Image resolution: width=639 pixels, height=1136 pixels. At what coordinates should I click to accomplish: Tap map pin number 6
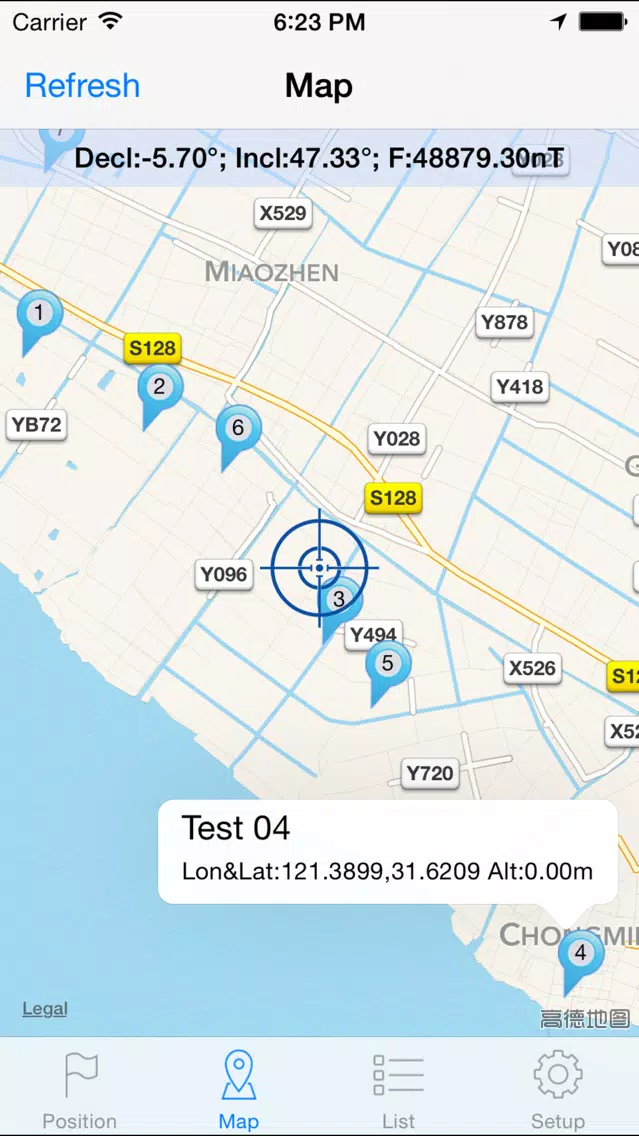[238, 434]
